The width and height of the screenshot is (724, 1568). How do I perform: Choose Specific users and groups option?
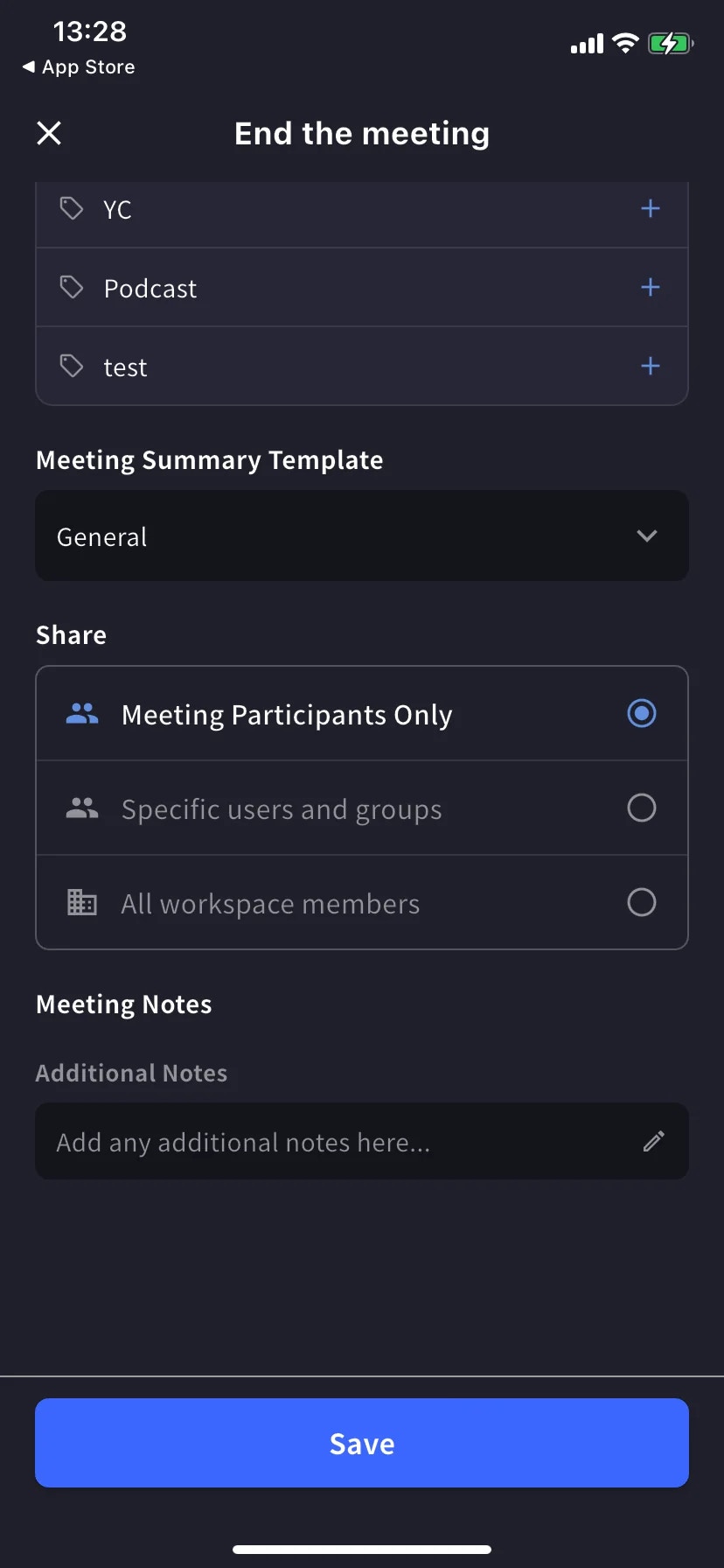click(x=641, y=808)
